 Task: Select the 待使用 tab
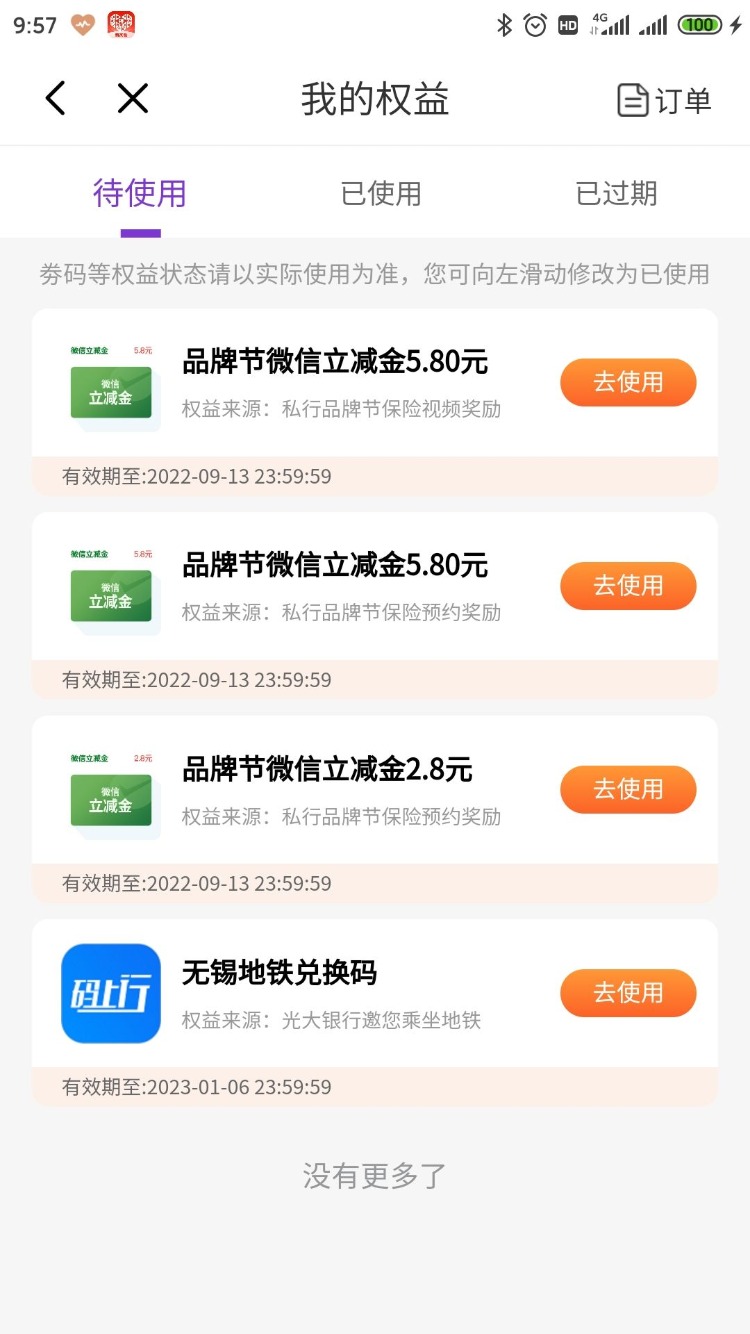coord(140,193)
